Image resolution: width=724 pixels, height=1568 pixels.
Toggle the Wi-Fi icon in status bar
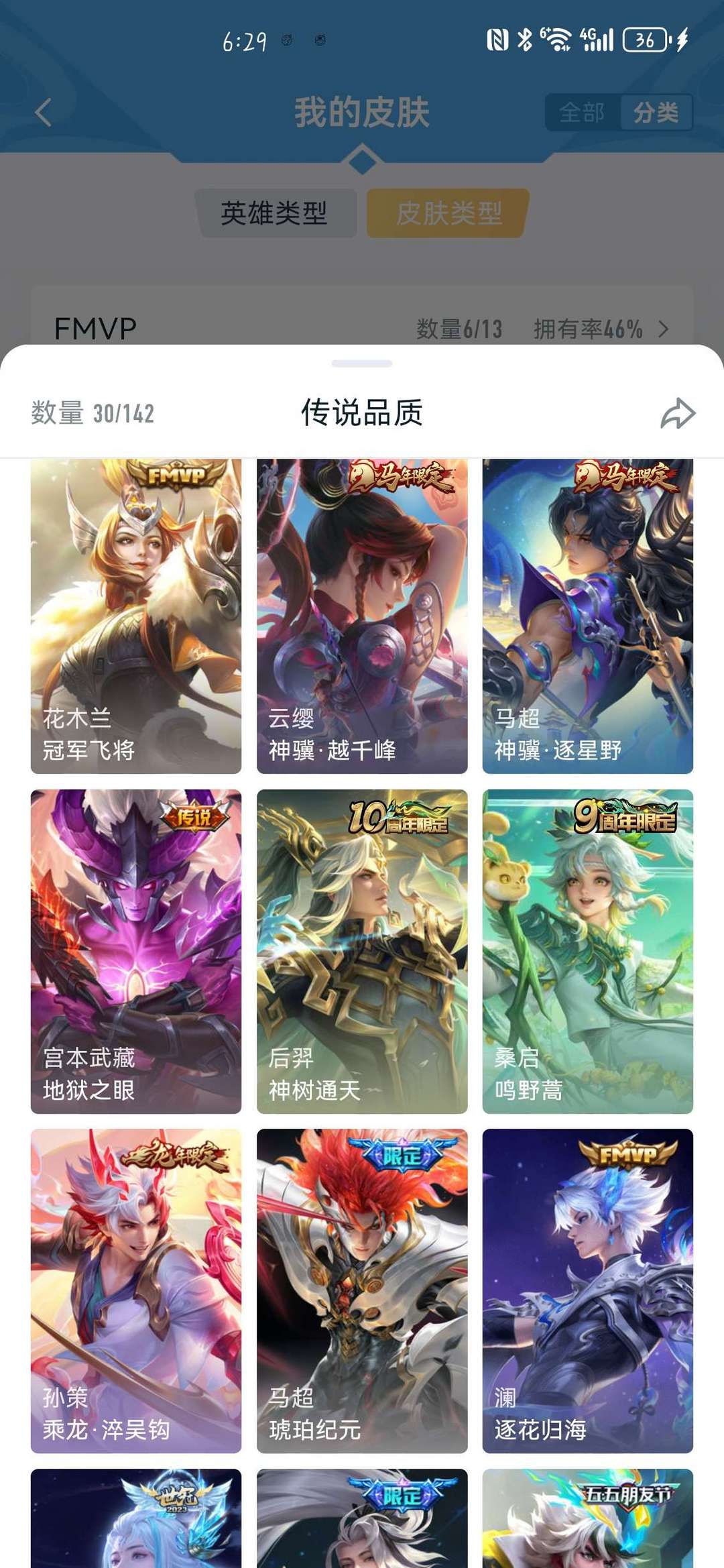pyautogui.click(x=556, y=40)
